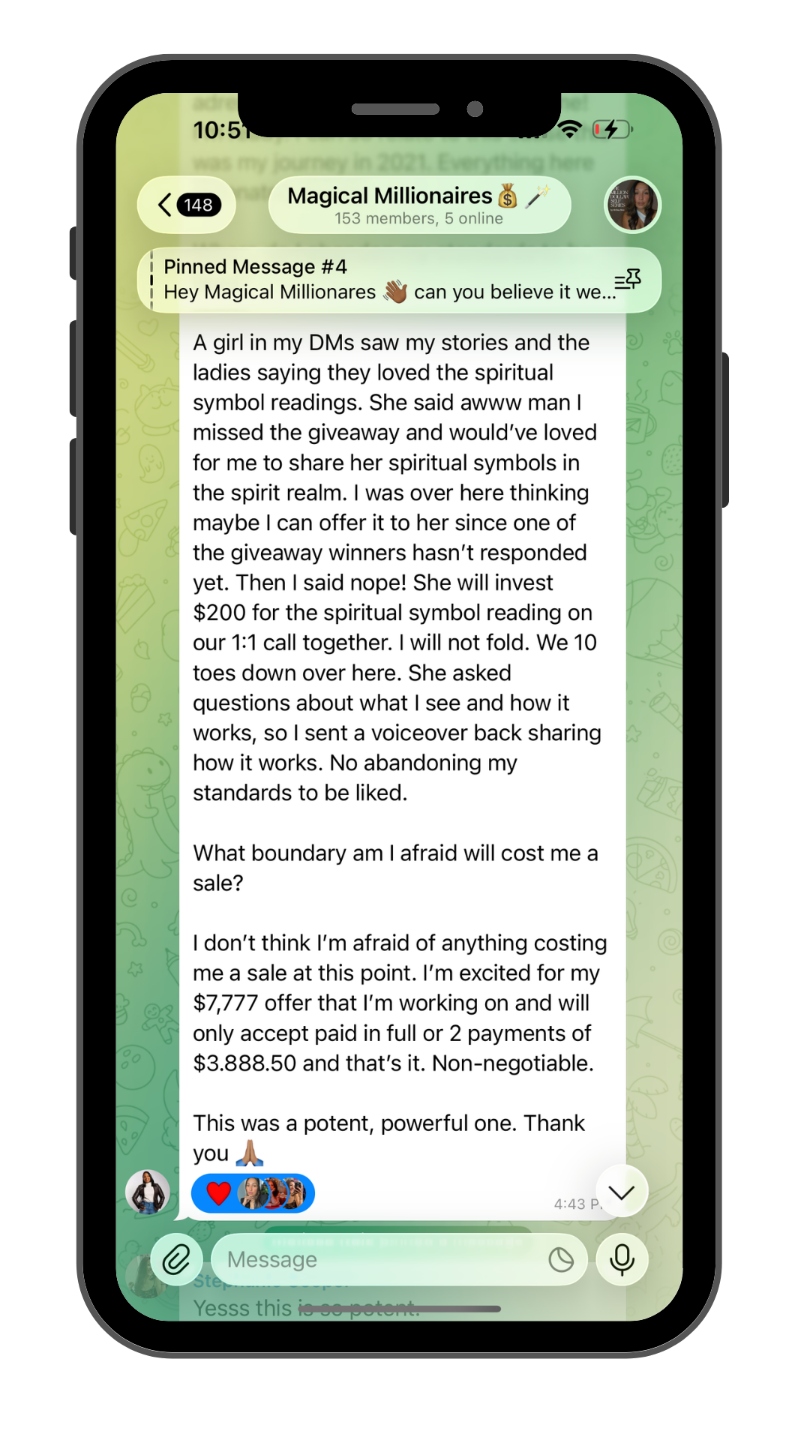The height and width of the screenshot is (1440, 810).
Task: Tap the heart reaction on the message
Action: click(x=218, y=1193)
